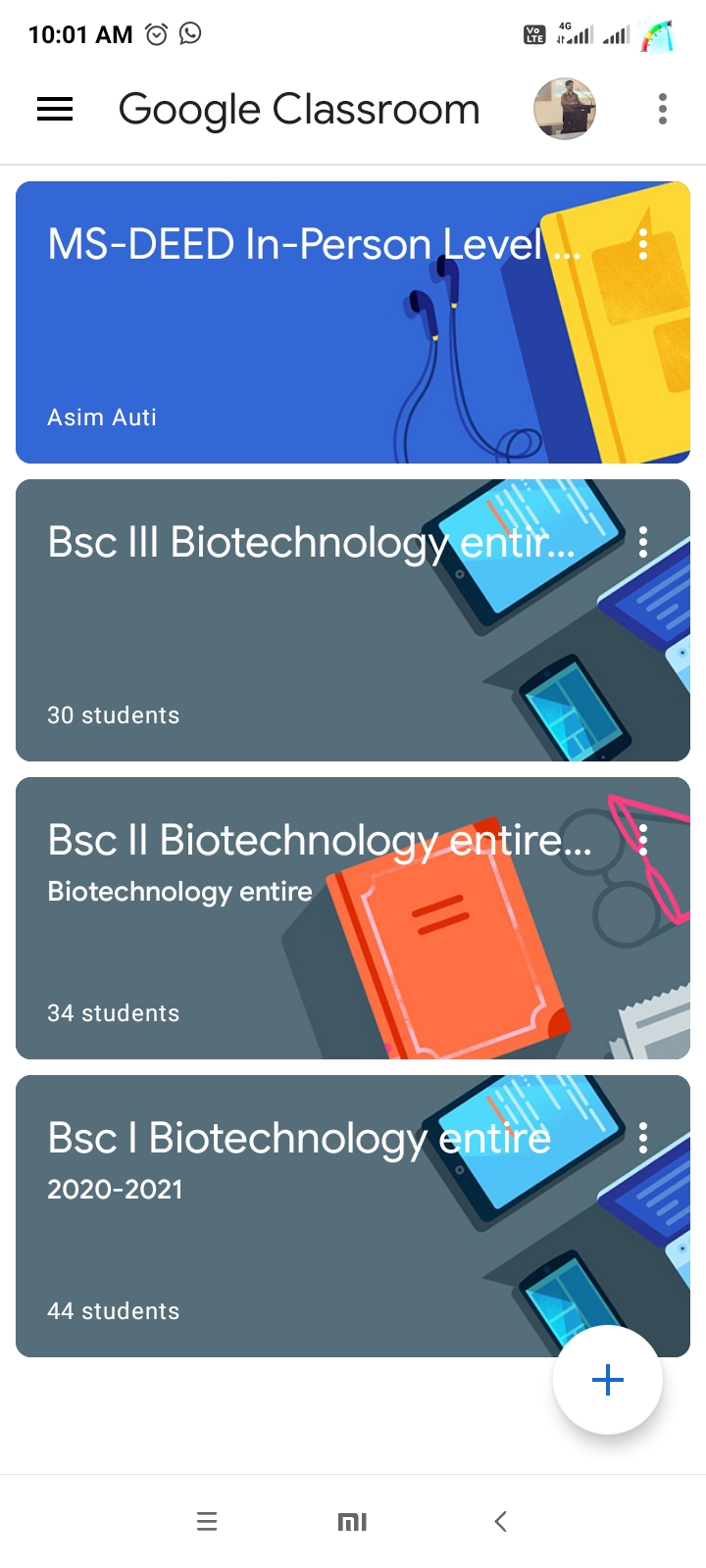Tap the account profile picture
Viewport: 706px width, 1568px height.
click(565, 109)
